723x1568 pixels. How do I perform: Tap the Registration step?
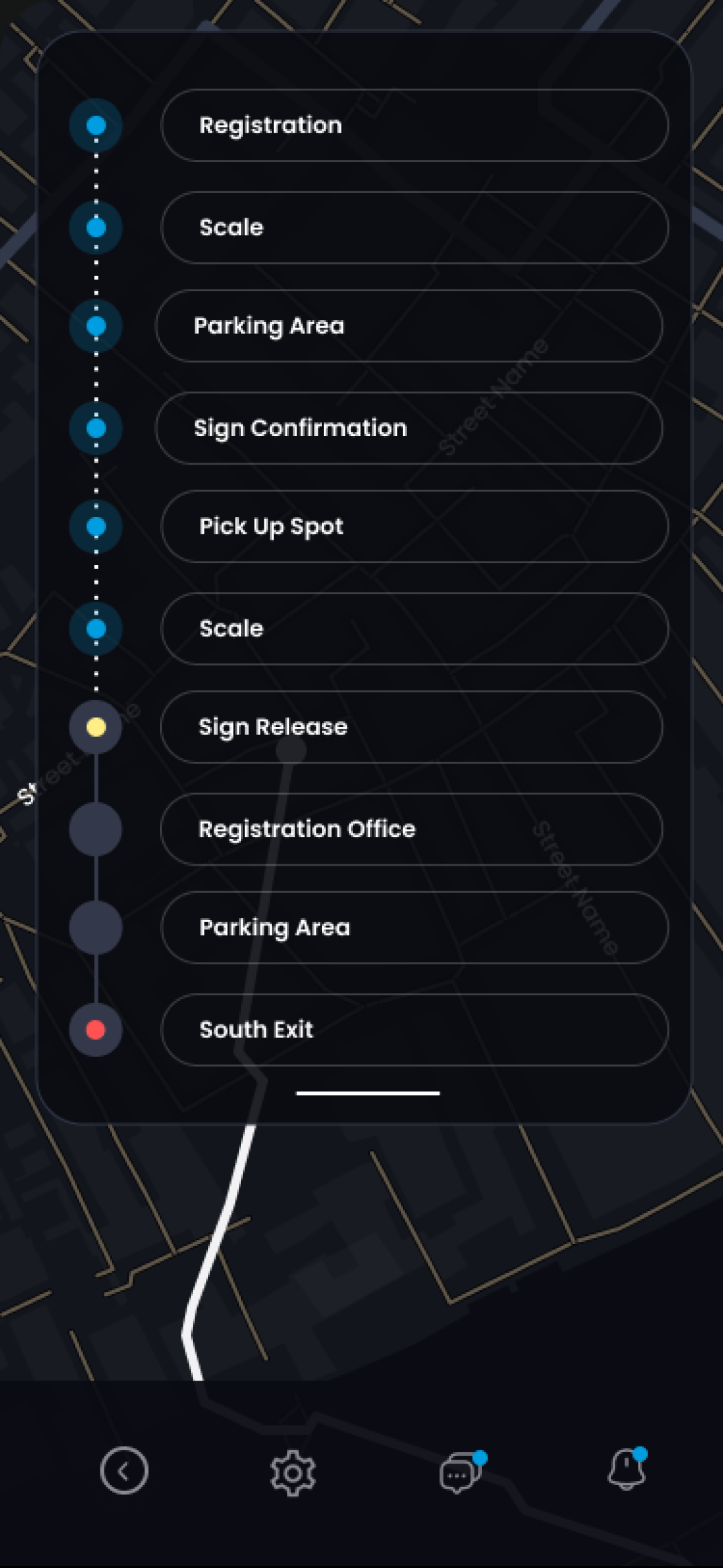click(414, 125)
